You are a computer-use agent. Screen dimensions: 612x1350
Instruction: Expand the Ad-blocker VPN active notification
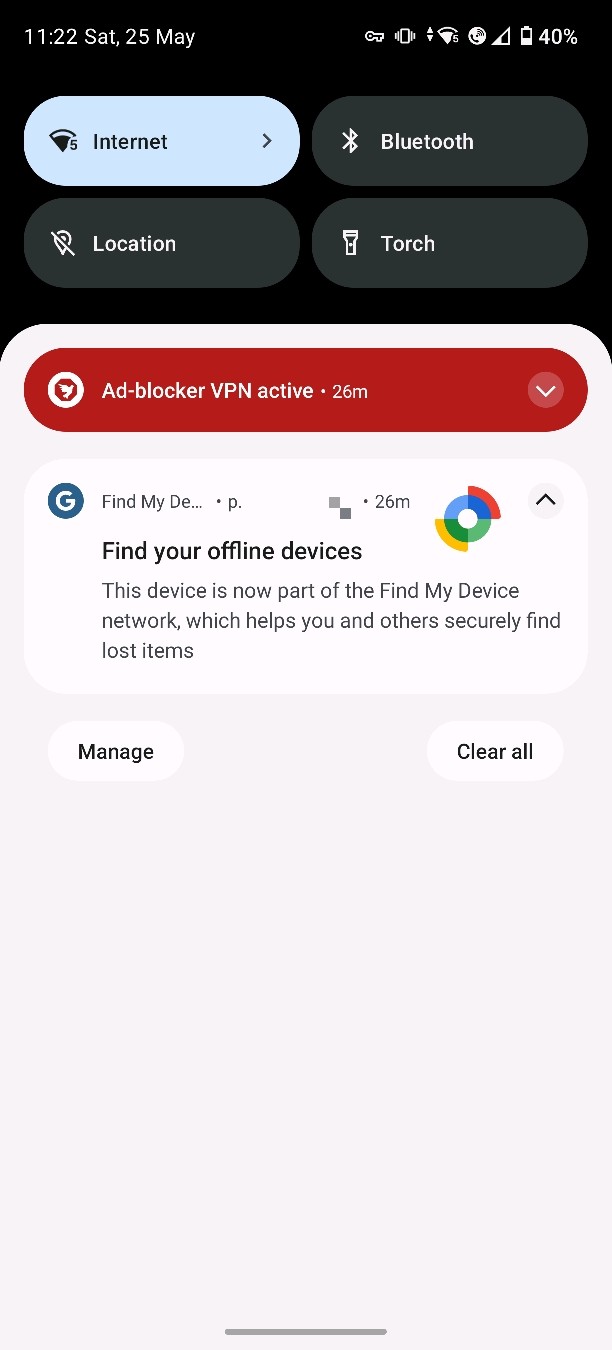[x=545, y=390]
